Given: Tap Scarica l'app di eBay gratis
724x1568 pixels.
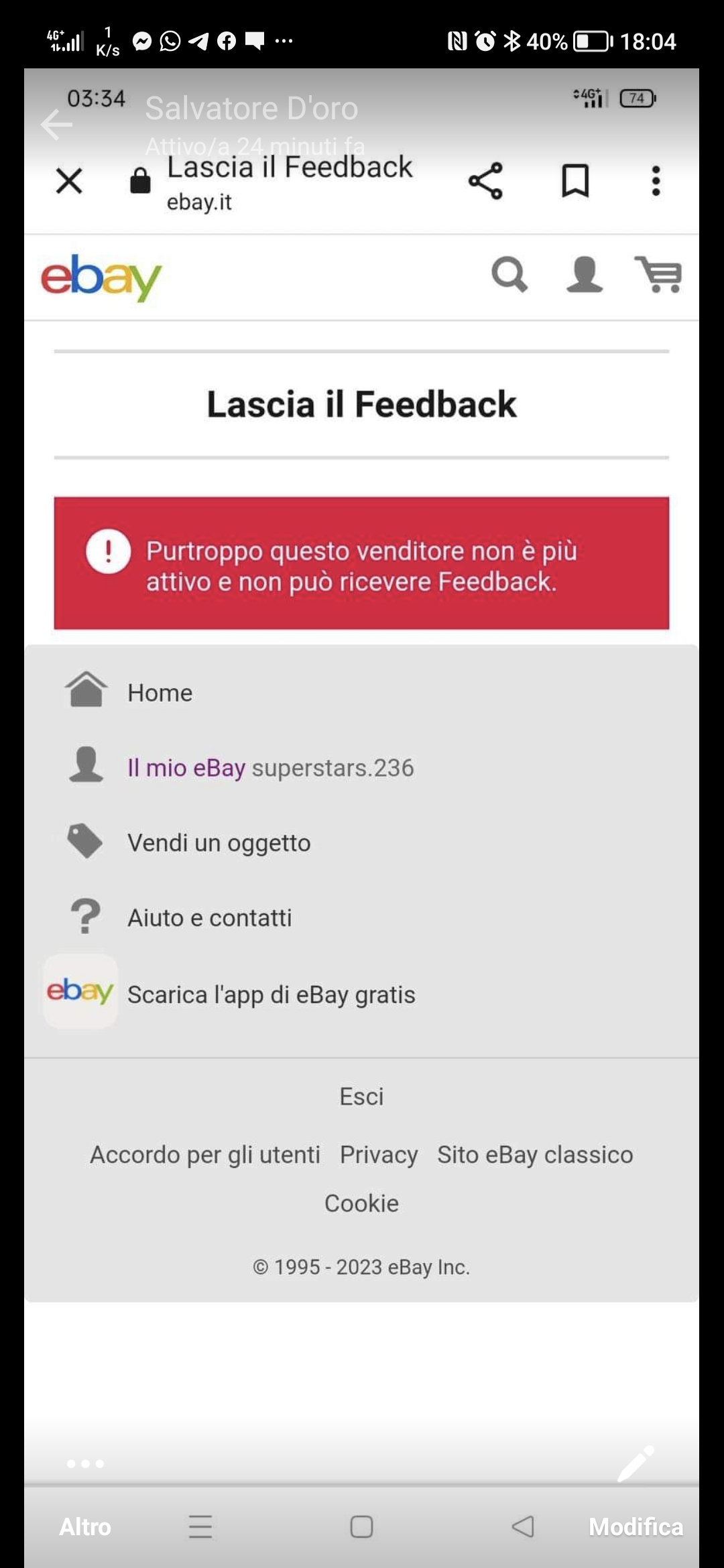Looking at the screenshot, I should [x=271, y=994].
